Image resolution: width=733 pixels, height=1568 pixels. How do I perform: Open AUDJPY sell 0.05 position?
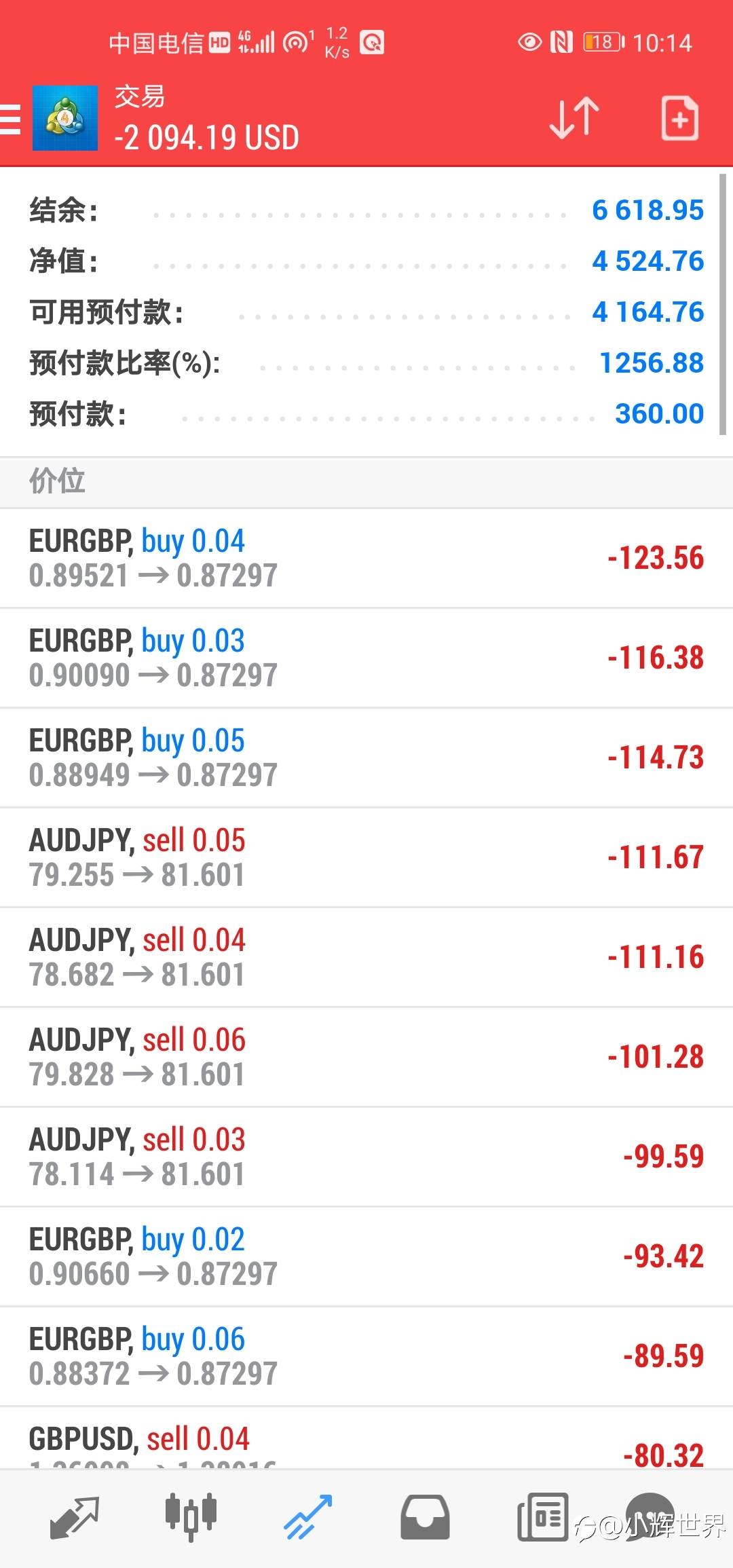[x=366, y=857]
